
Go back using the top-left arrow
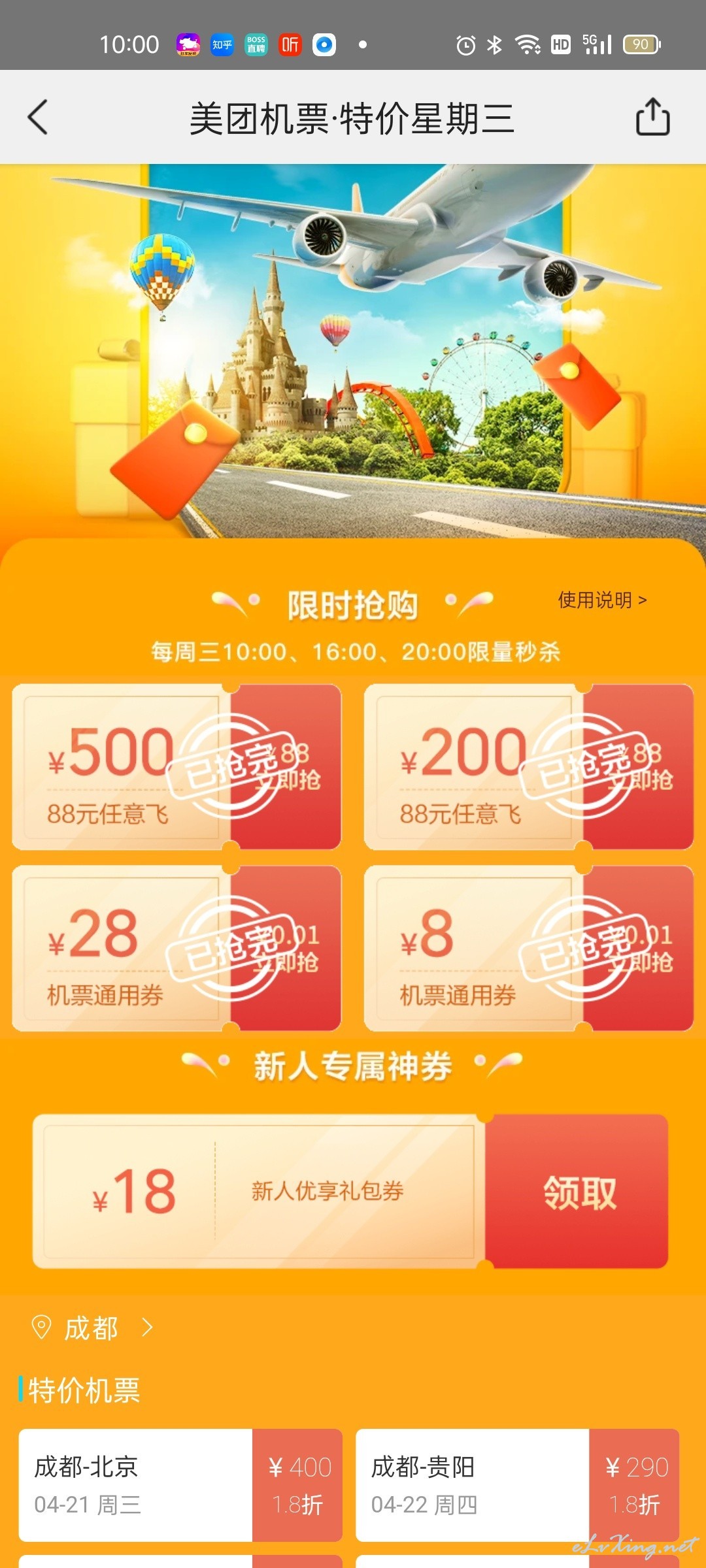pyautogui.click(x=38, y=118)
